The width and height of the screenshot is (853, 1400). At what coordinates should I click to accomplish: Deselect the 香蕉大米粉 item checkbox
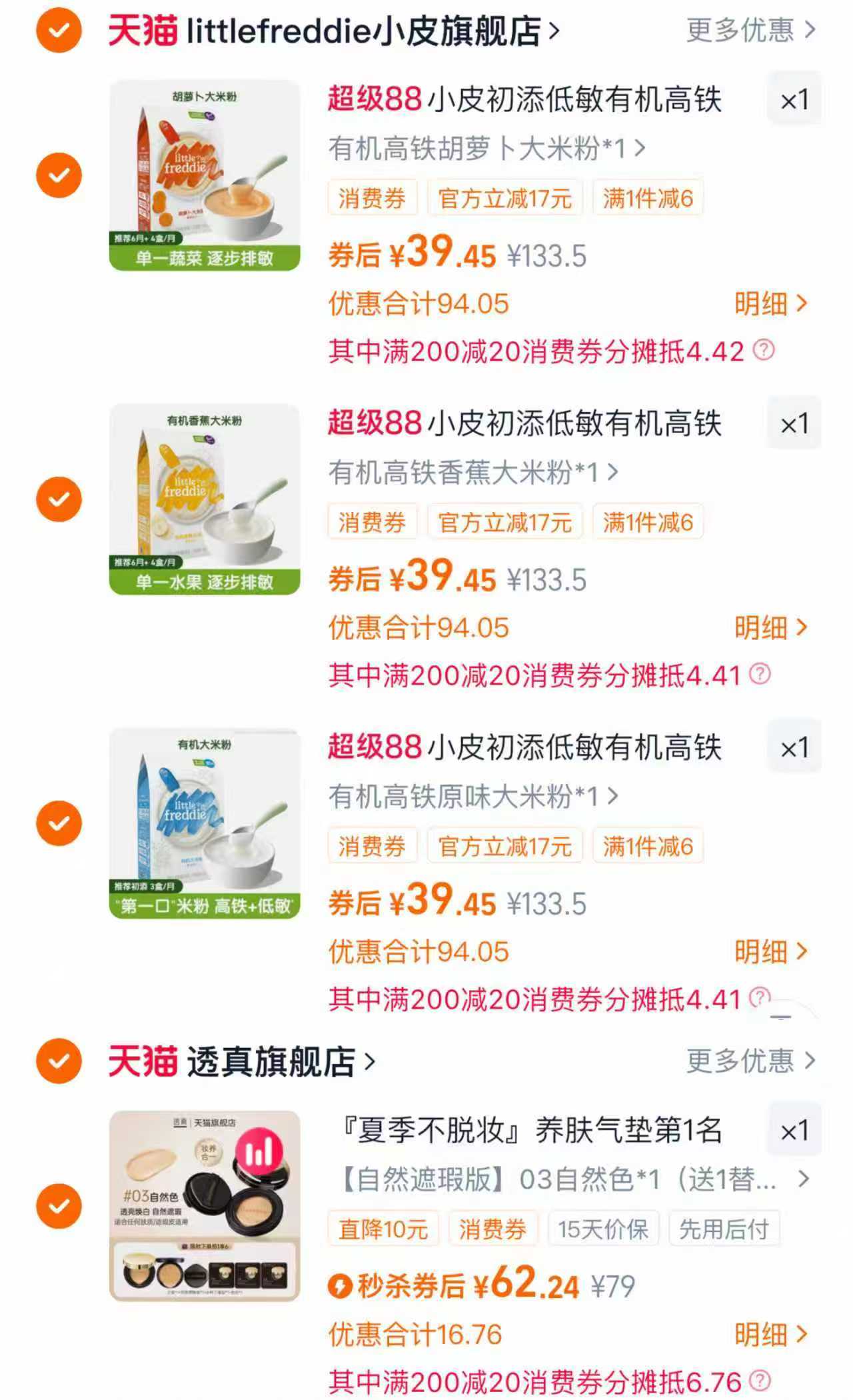tap(59, 499)
